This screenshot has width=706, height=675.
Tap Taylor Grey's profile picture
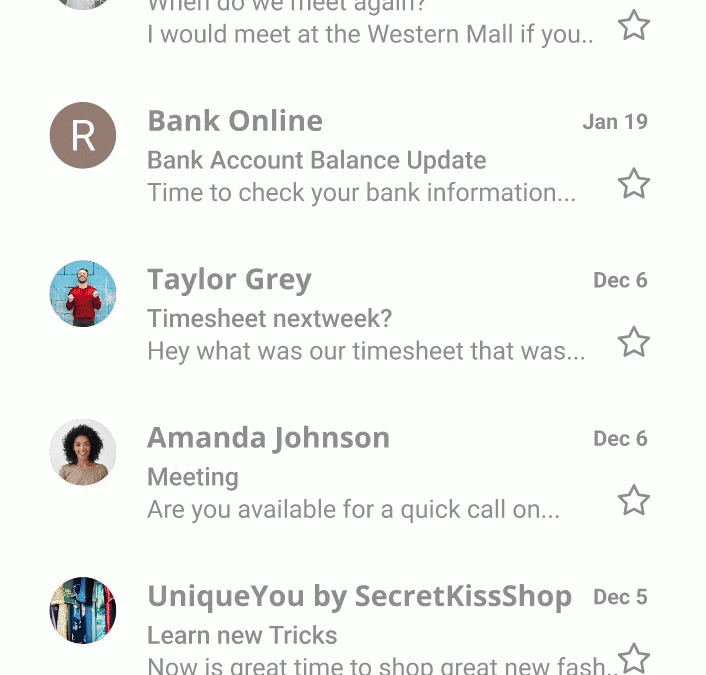tap(83, 294)
